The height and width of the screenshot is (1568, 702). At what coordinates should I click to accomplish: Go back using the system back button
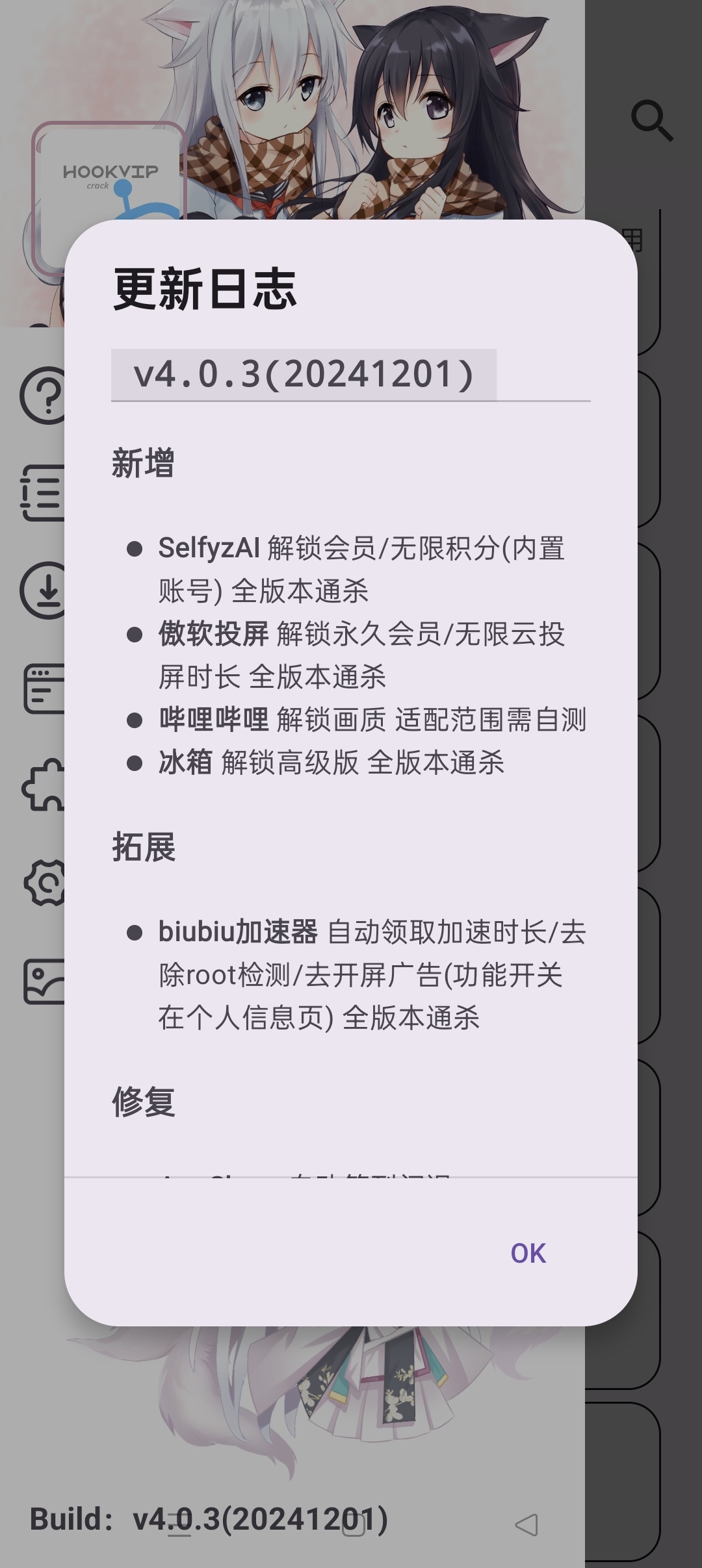[x=526, y=1524]
